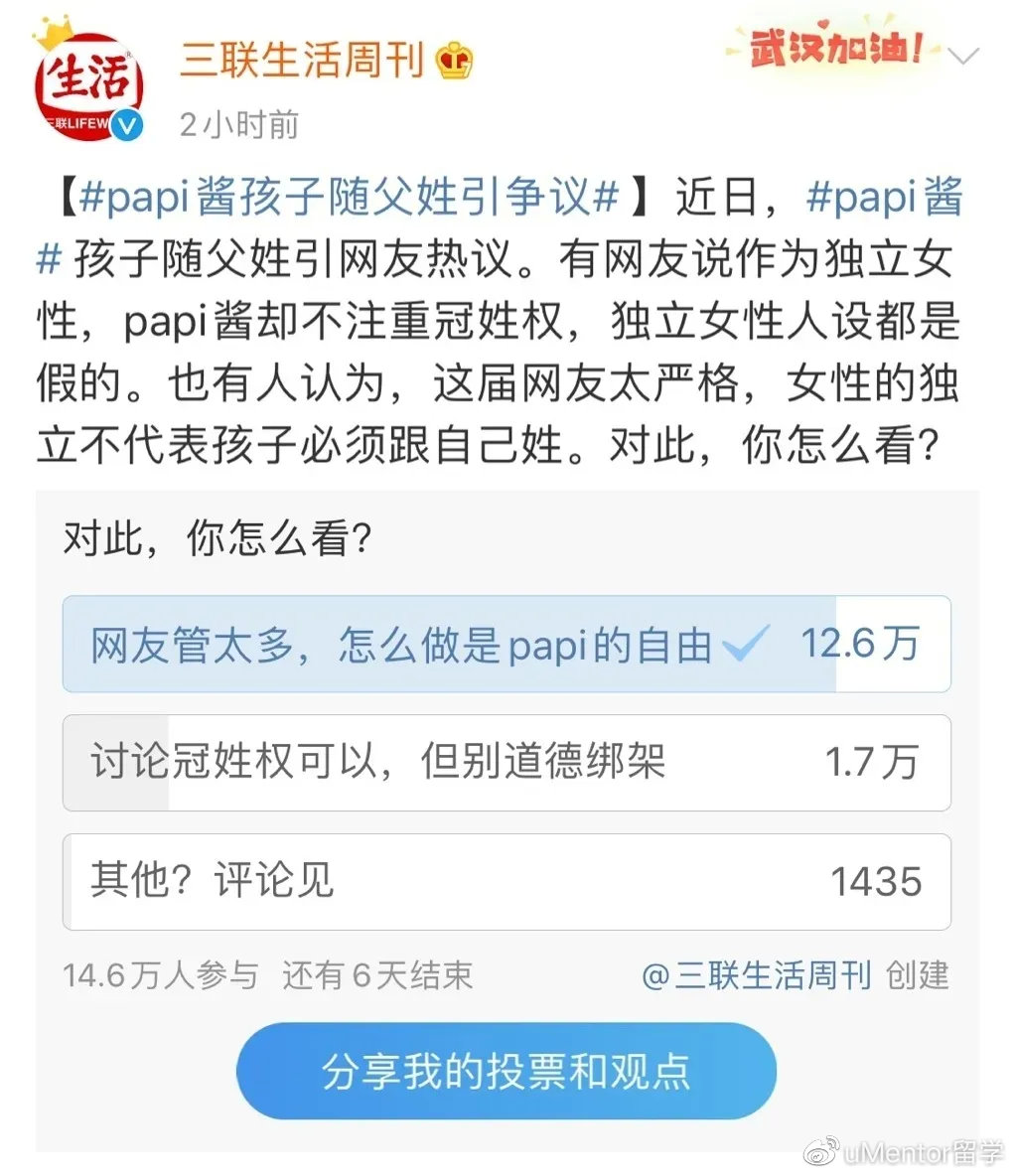Open the 三联生活周刊 account name
The image size is (1014, 1176).
pyautogui.click(x=302, y=61)
